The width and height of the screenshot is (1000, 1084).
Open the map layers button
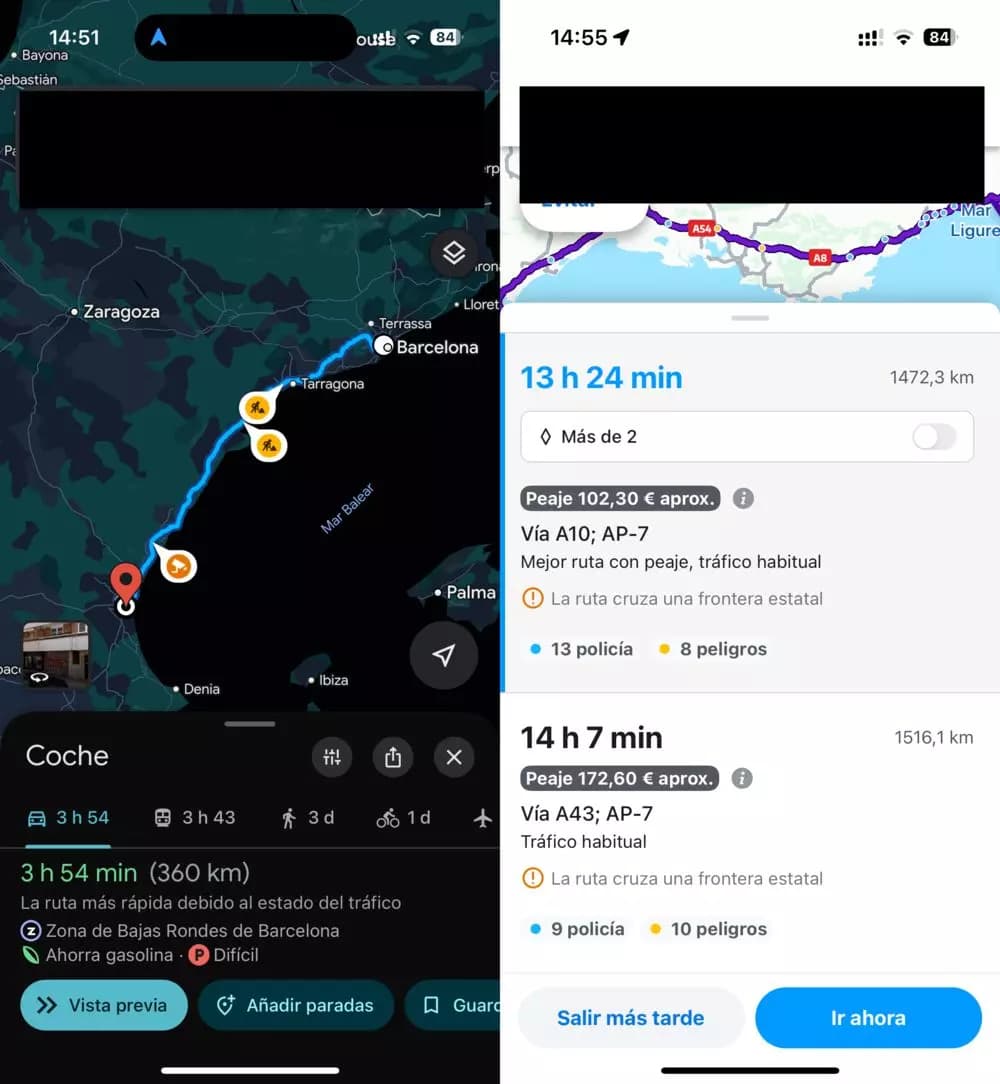click(454, 253)
